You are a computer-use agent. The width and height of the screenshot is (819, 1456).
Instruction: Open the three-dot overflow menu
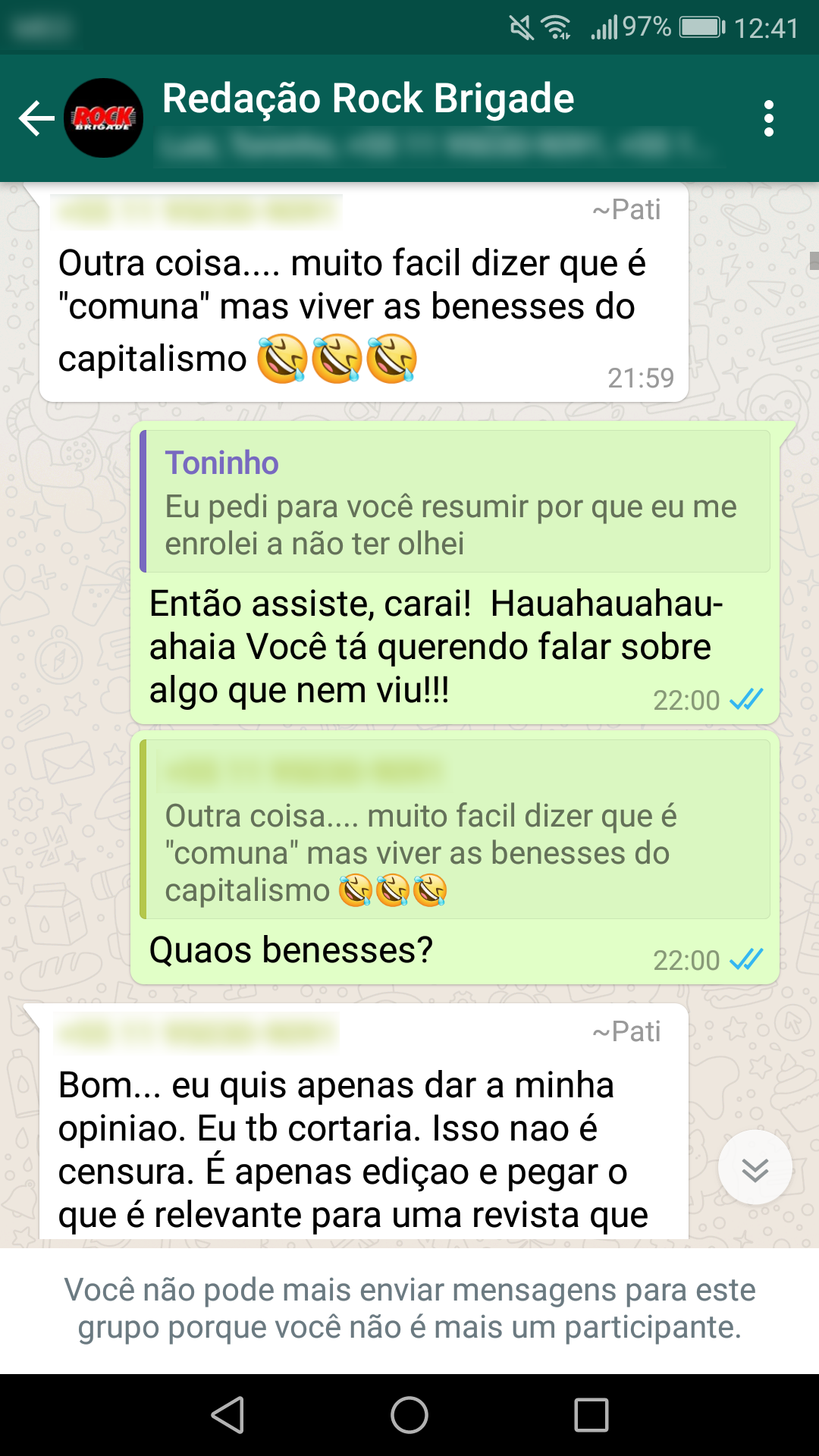pyautogui.click(x=768, y=119)
